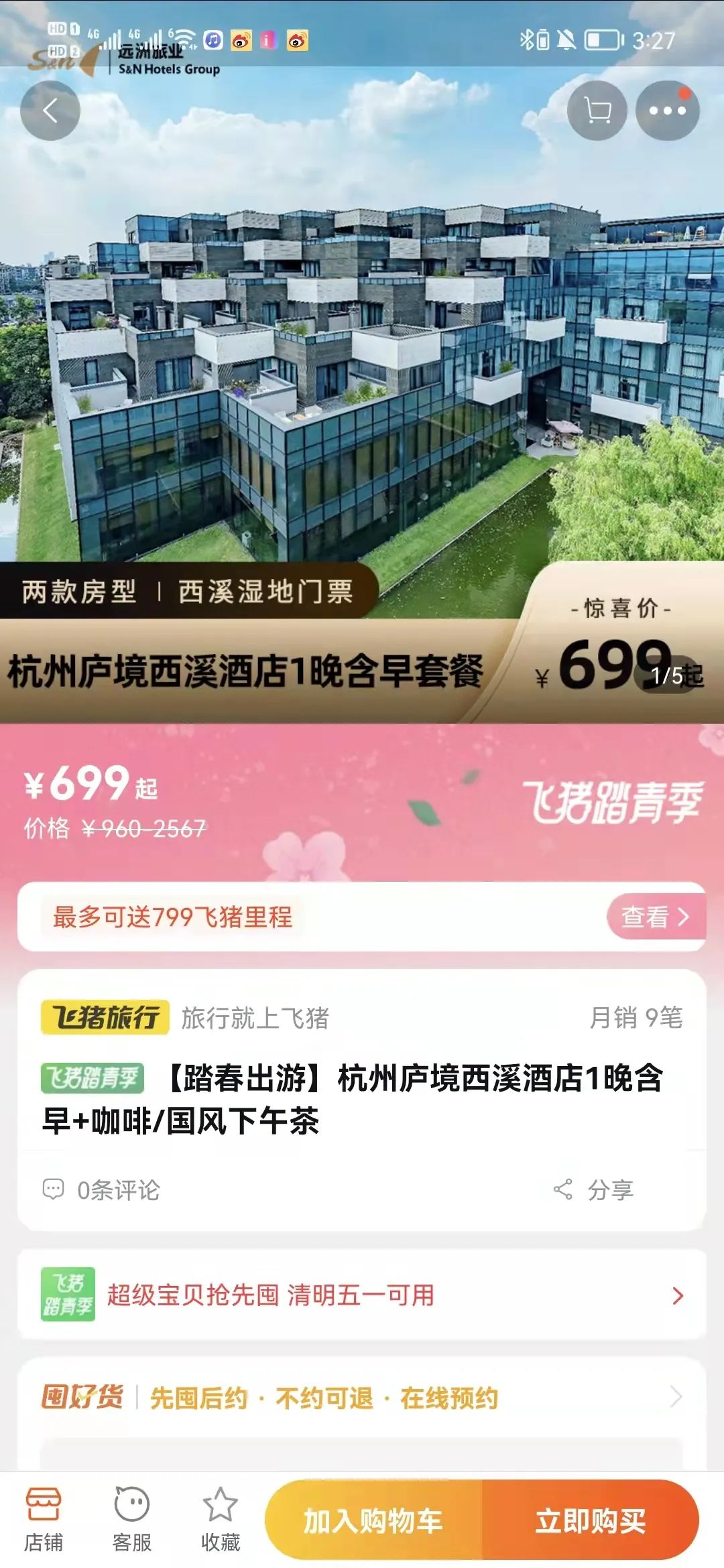Go back using the top-left arrow
The image size is (724, 1568).
[x=50, y=111]
